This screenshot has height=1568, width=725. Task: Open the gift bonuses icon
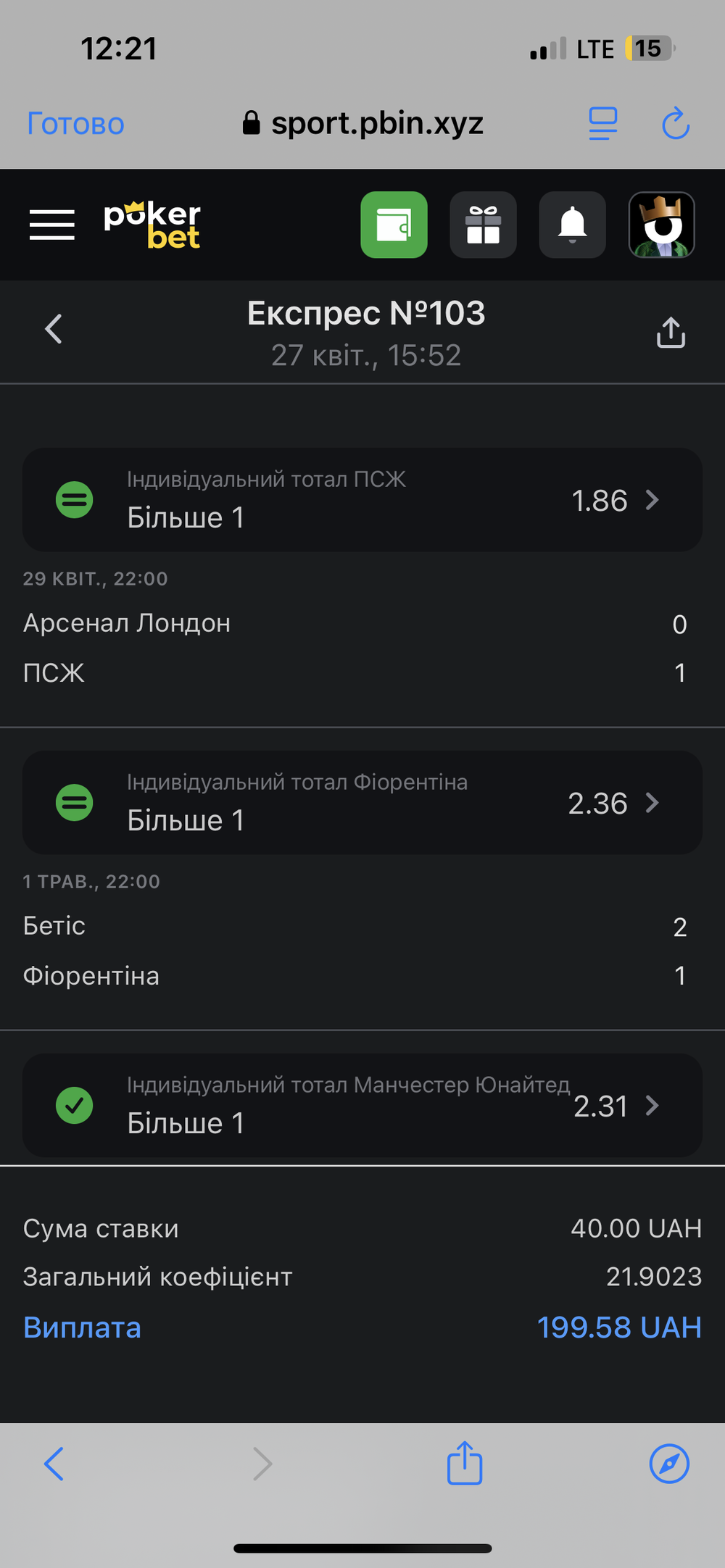483,225
